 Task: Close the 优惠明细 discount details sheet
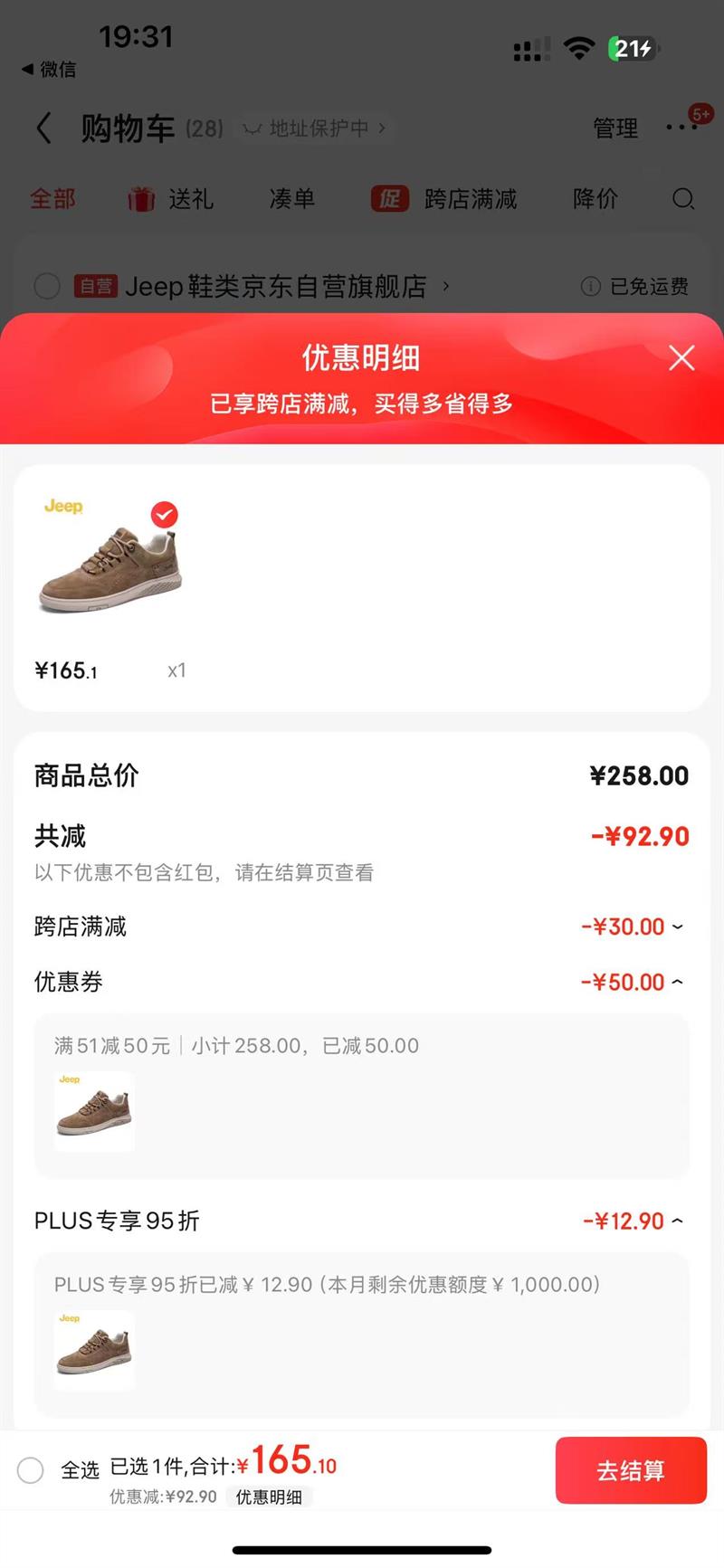point(681,358)
